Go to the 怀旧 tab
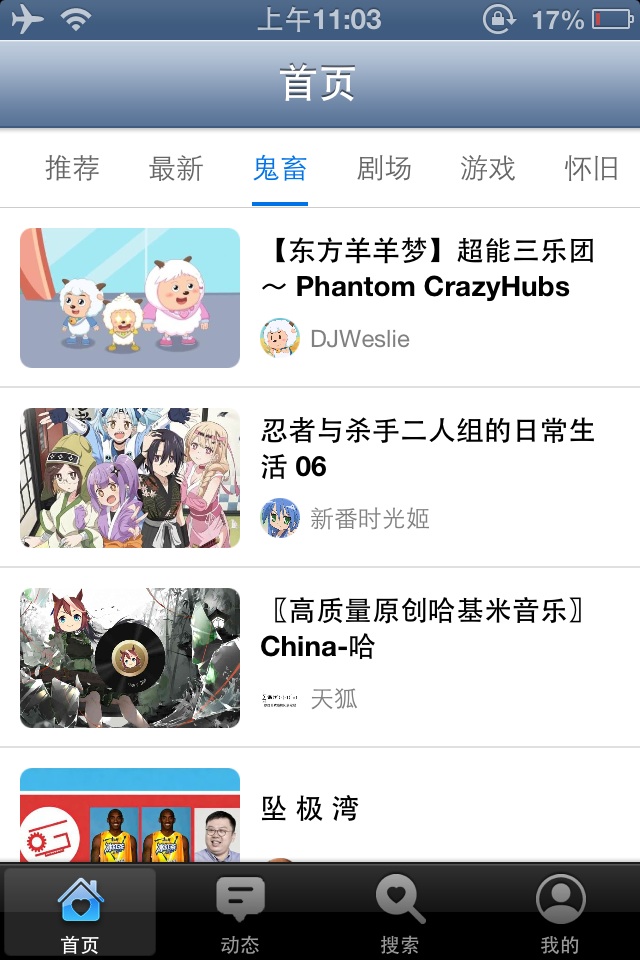Screen dimensions: 640x960 (591, 169)
